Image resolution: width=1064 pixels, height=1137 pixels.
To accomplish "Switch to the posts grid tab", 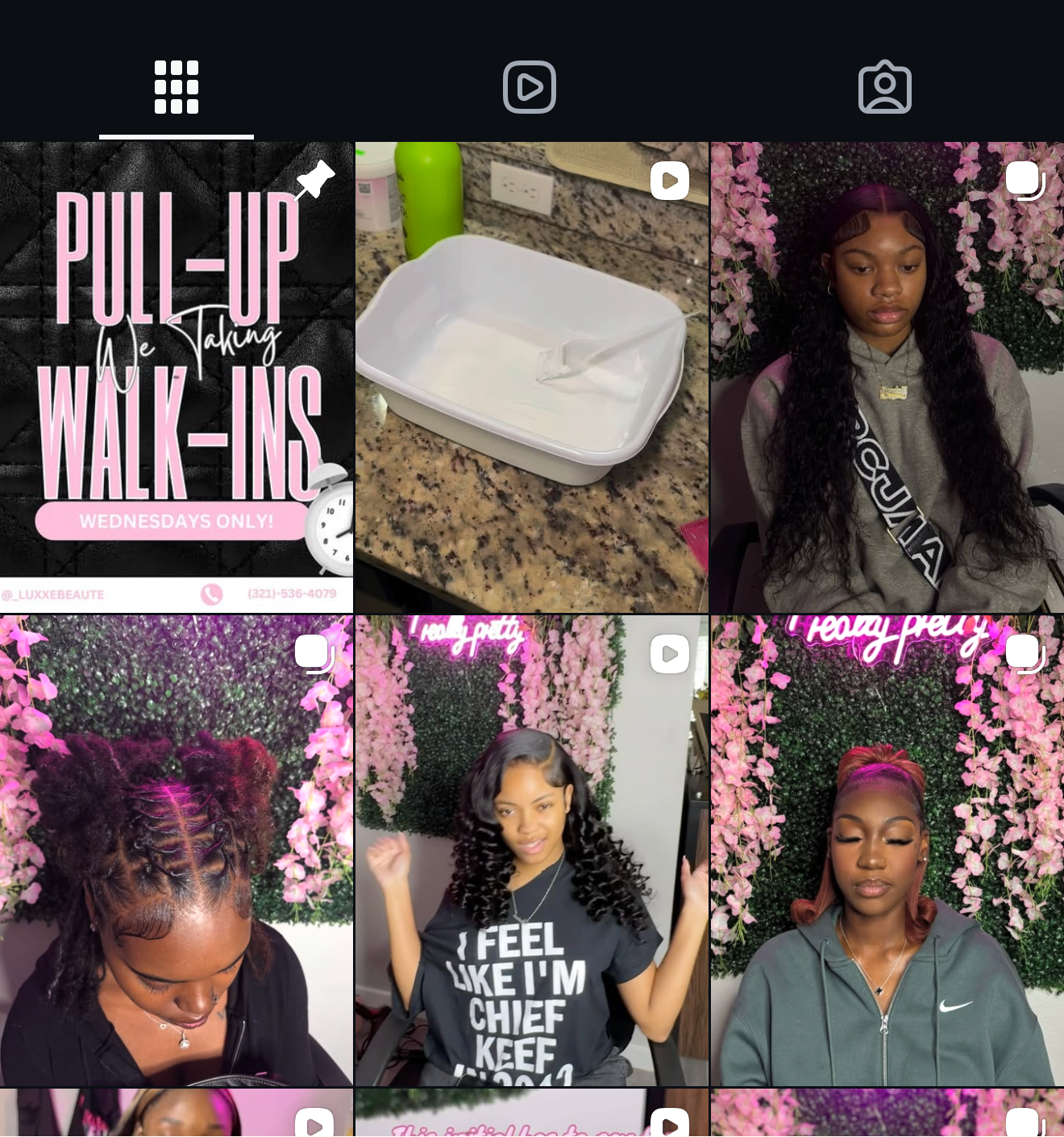I will coord(176,87).
